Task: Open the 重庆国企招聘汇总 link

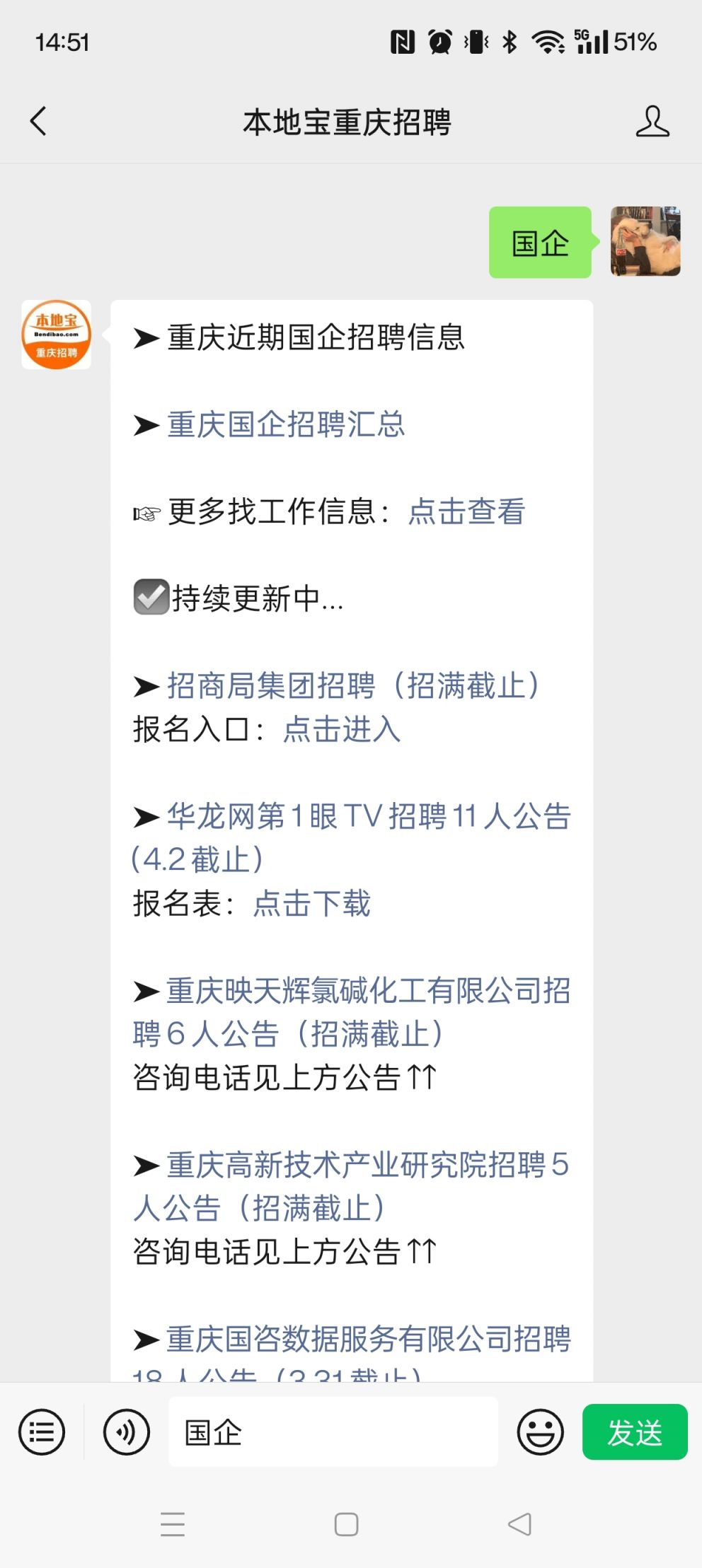Action: tap(286, 424)
